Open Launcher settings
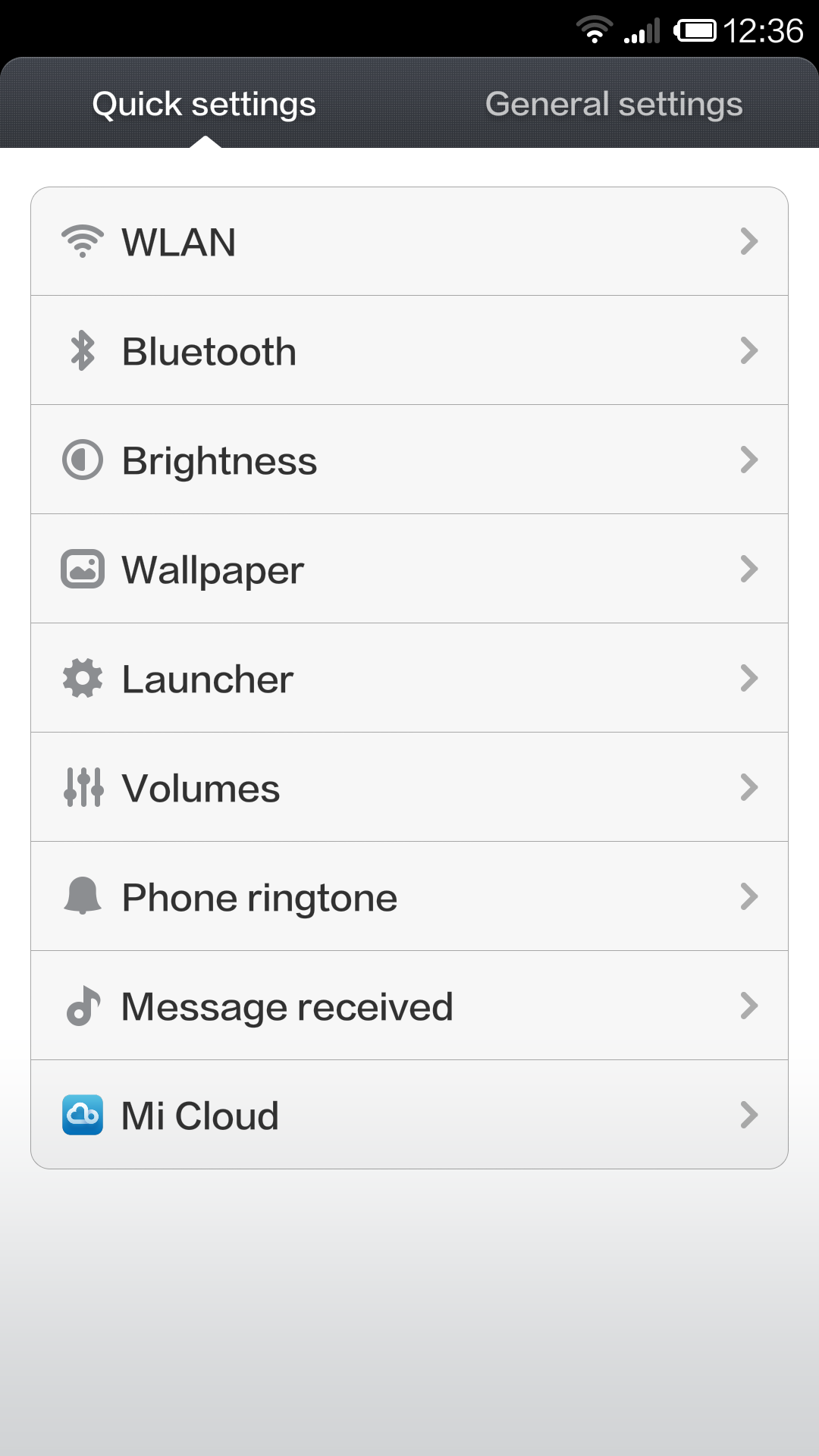Viewport: 819px width, 1456px height. 409,679
